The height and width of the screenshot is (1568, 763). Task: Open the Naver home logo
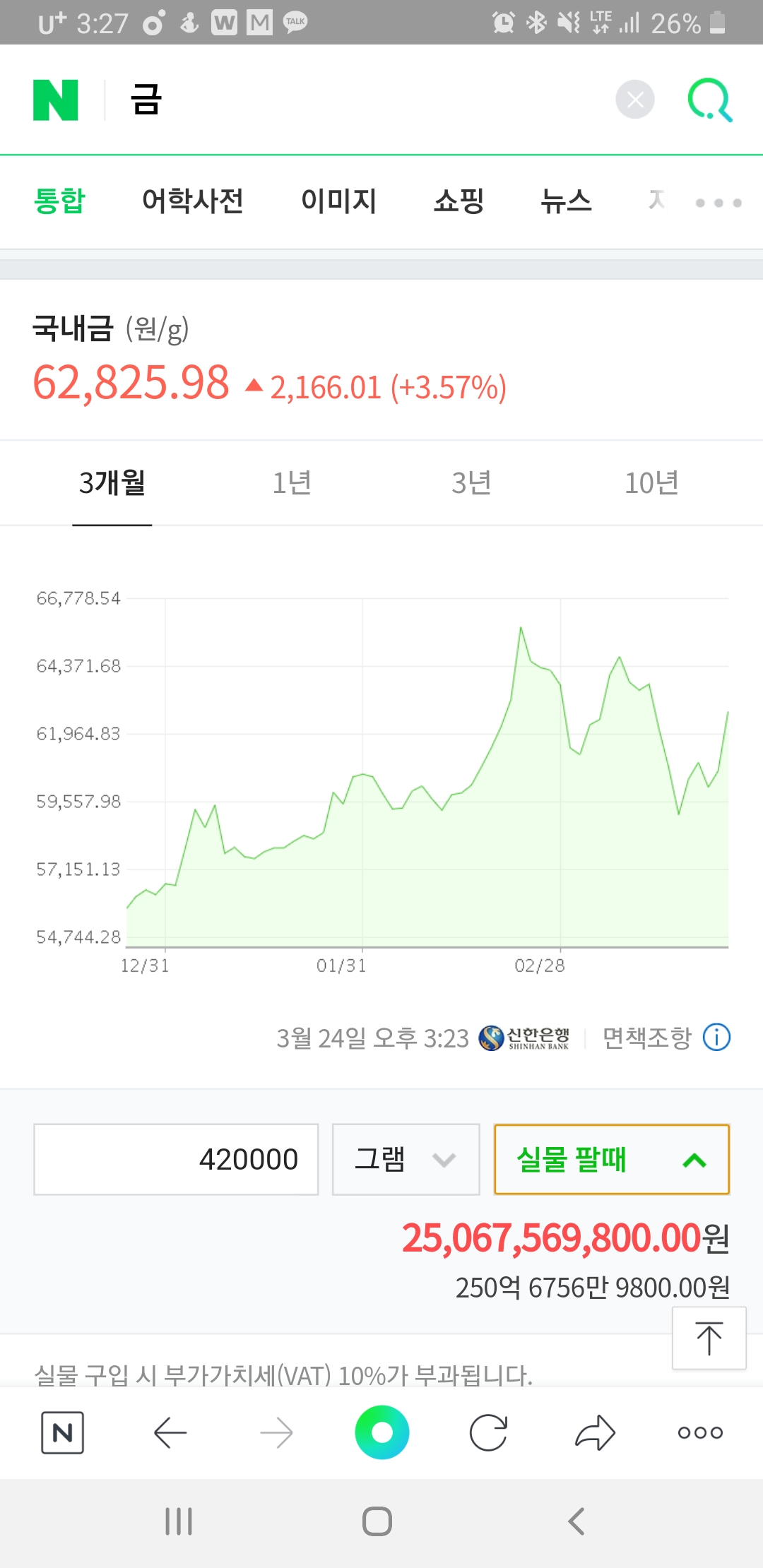click(x=56, y=100)
